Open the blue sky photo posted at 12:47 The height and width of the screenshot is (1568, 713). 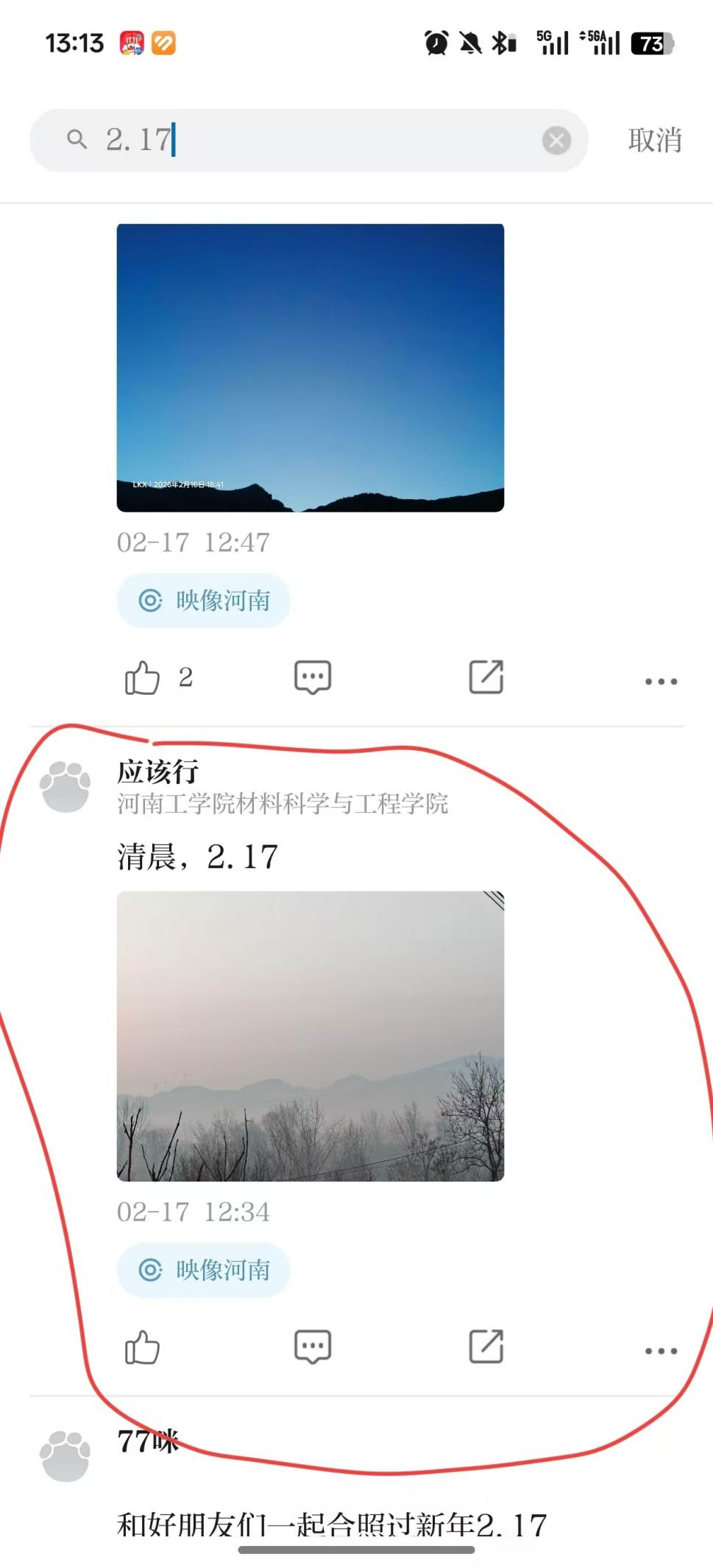pyautogui.click(x=310, y=367)
